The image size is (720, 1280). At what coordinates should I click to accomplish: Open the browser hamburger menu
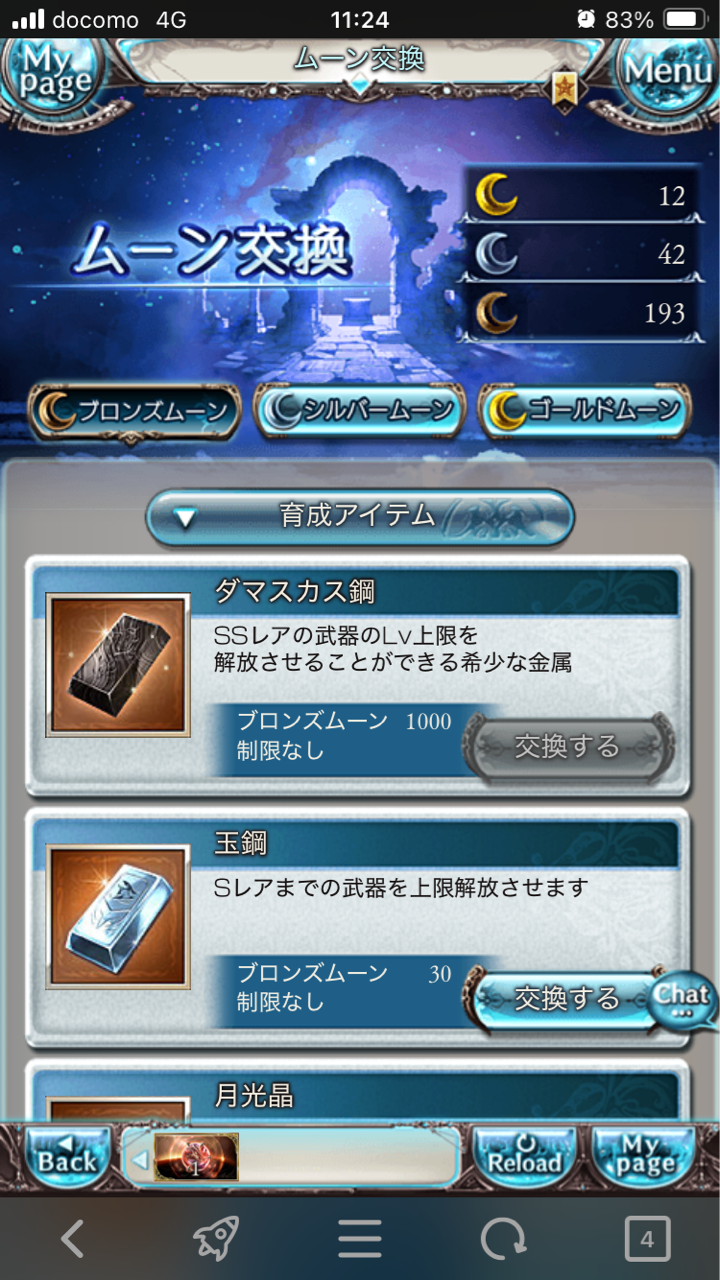coord(360,1240)
